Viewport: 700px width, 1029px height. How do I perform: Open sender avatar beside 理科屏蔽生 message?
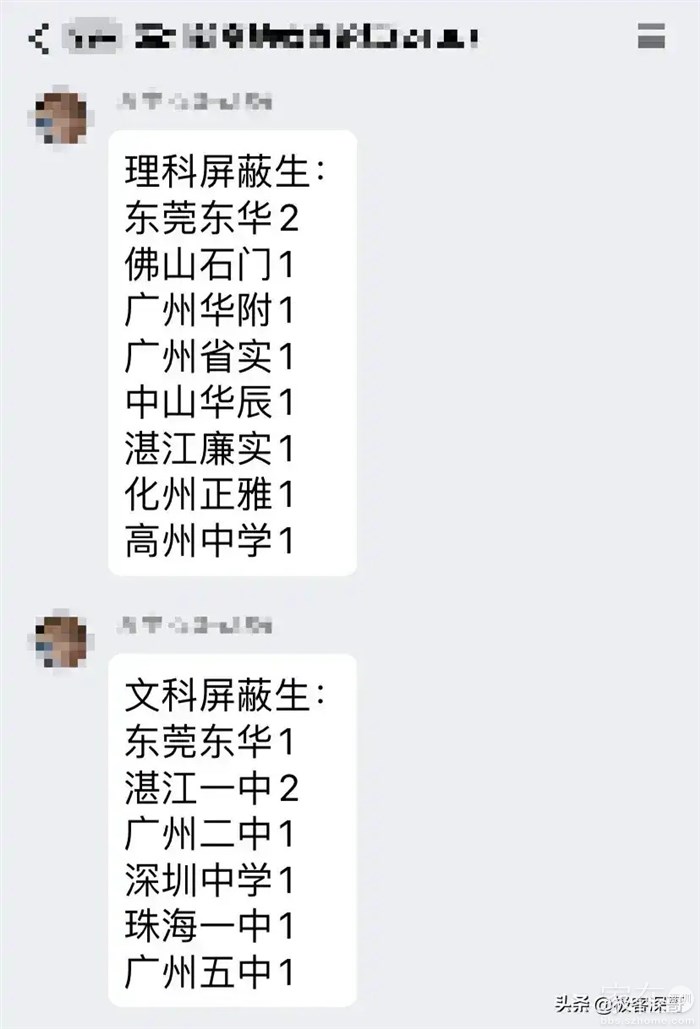pyautogui.click(x=61, y=118)
